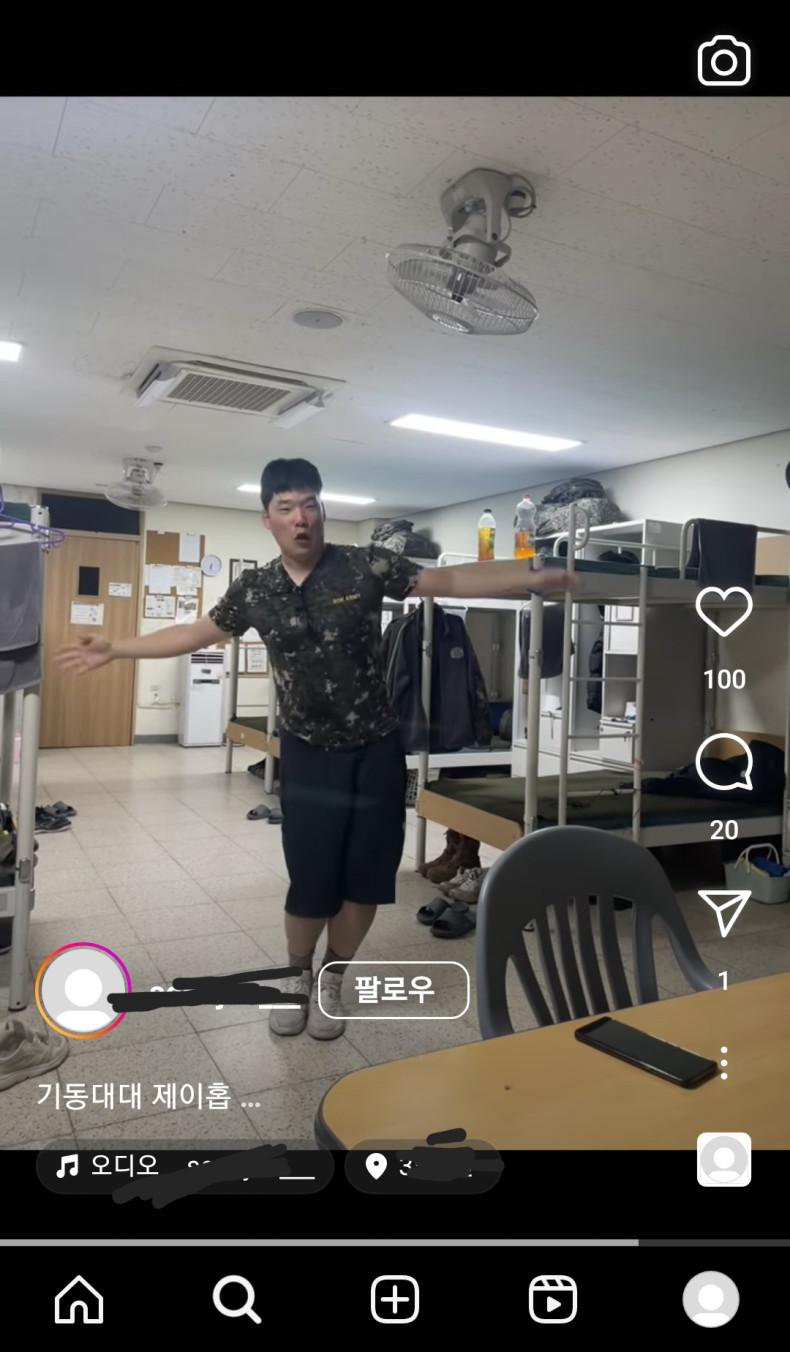Like this reel with the heart icon

[723, 612]
